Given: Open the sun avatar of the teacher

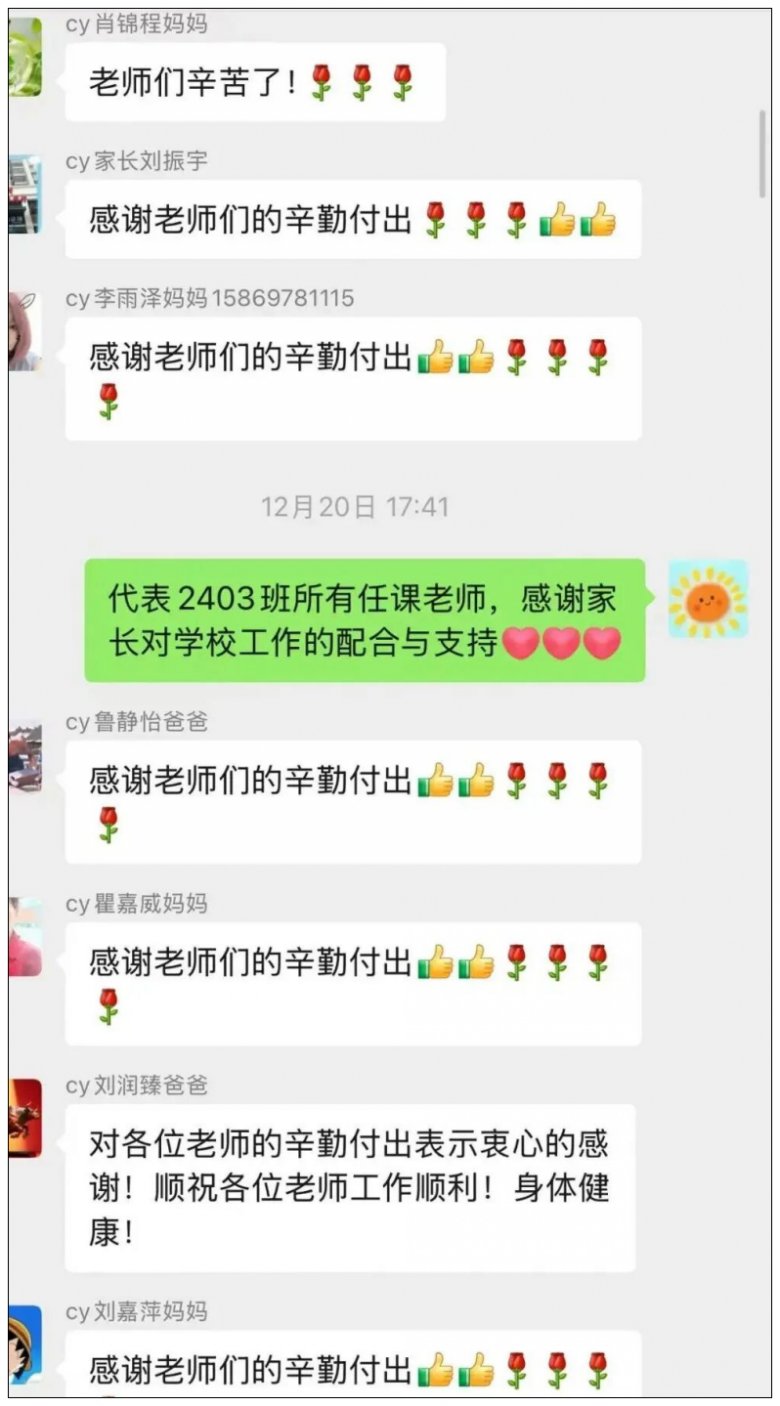Looking at the screenshot, I should click(x=708, y=599).
